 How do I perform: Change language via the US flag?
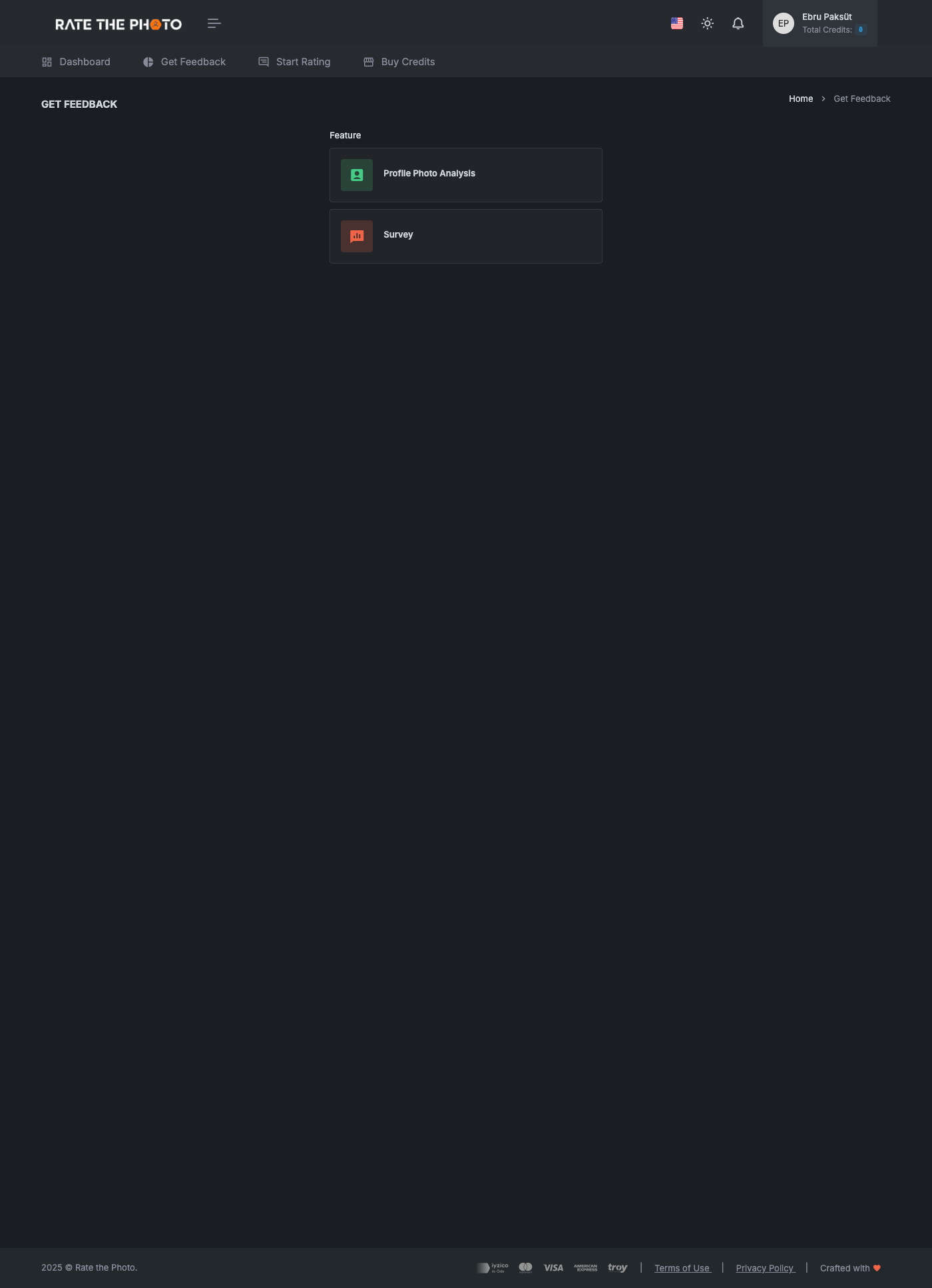[676, 24]
